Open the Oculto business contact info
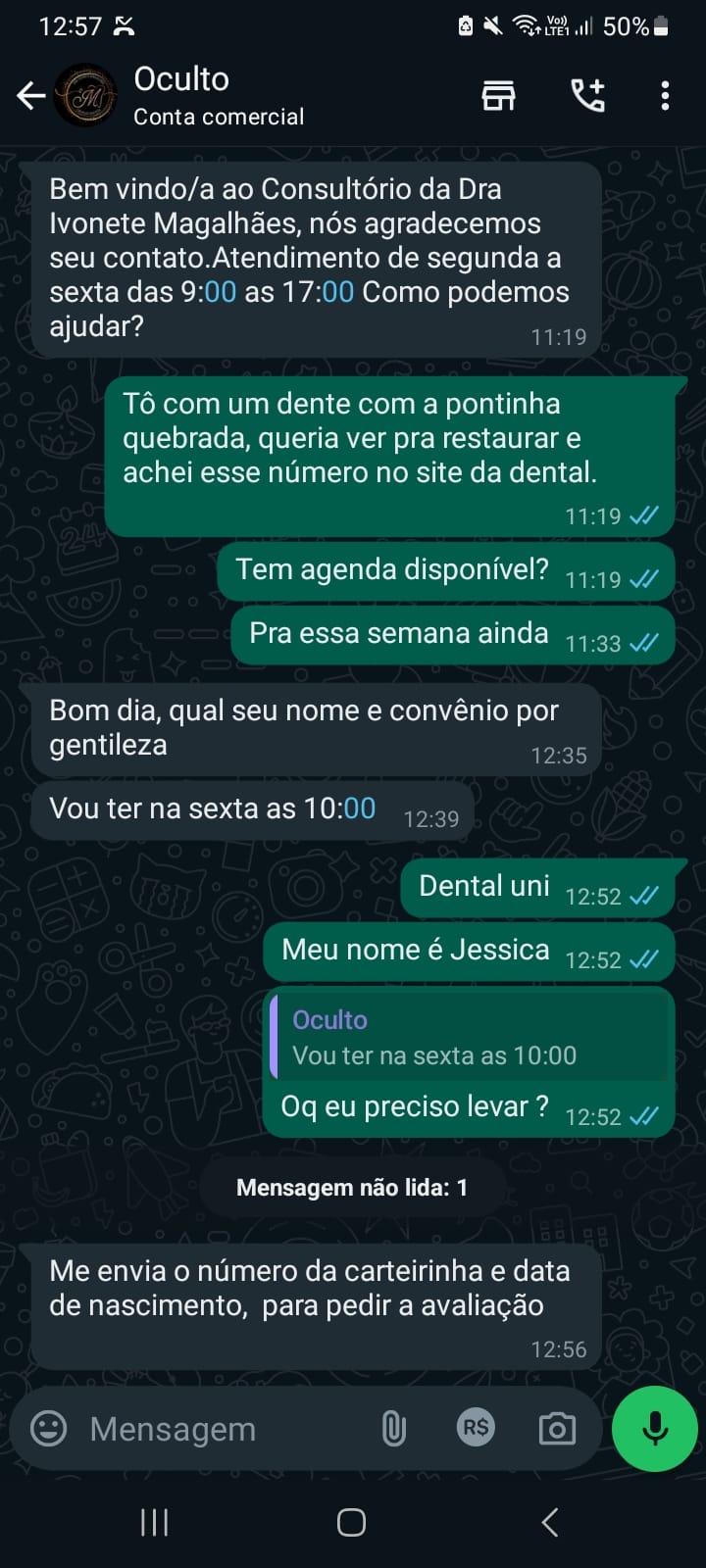Viewport: 706px width, 1568px height. 218,95
